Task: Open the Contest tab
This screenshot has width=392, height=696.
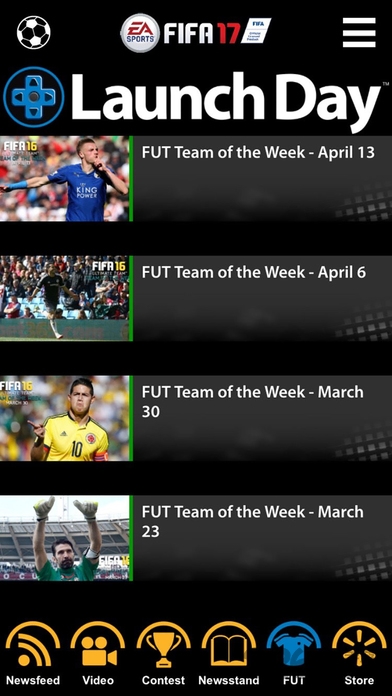Action: [163, 653]
